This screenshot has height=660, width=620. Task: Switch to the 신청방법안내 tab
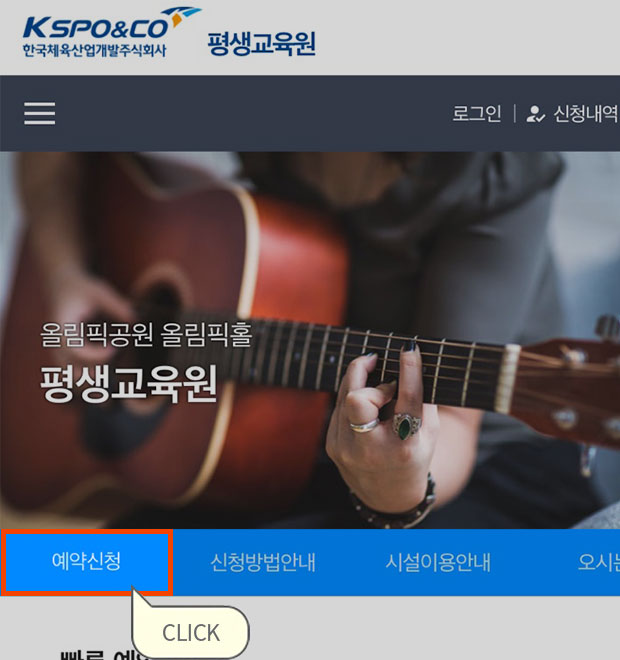tap(263, 562)
